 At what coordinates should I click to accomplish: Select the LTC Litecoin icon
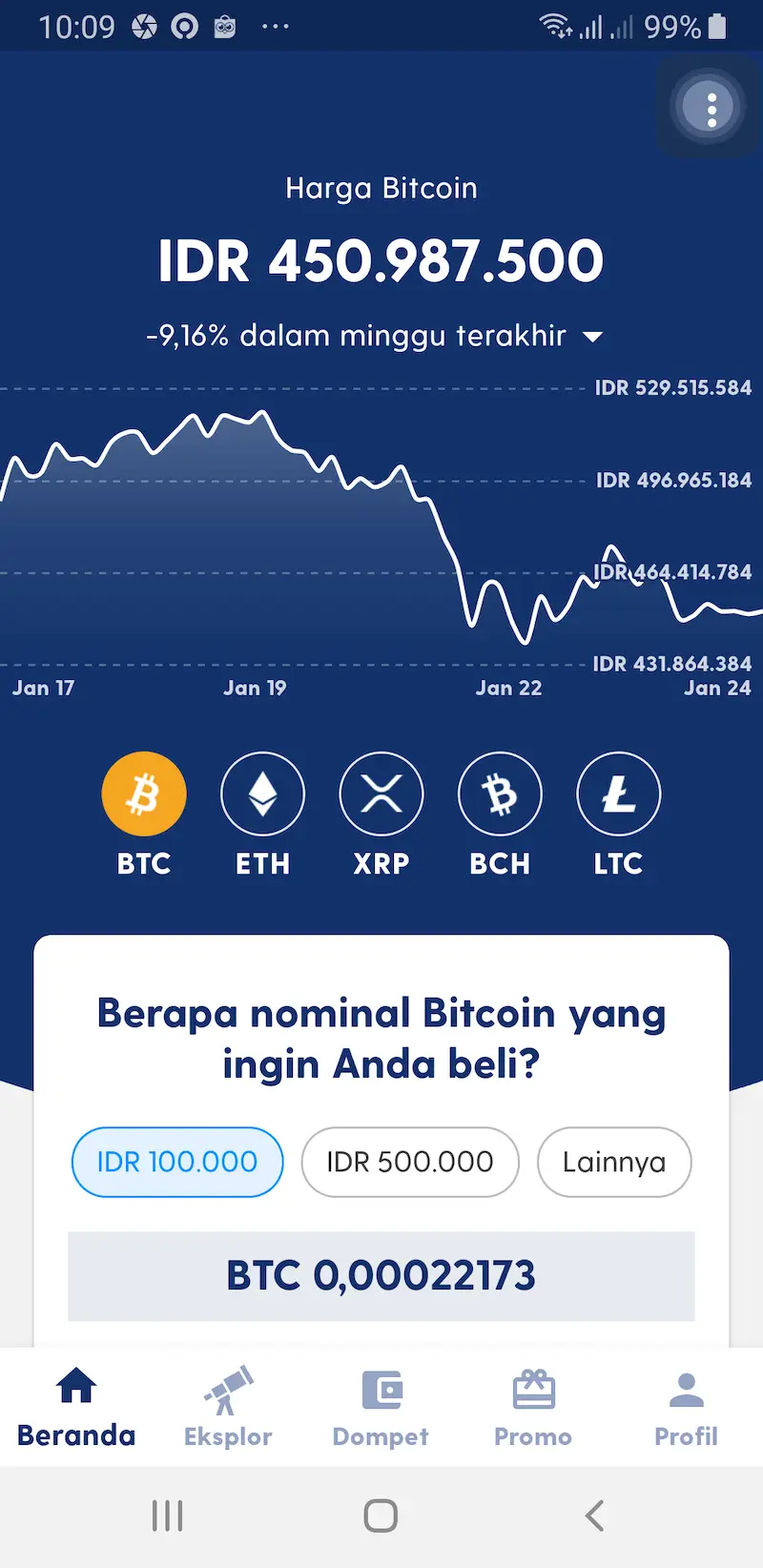618,794
